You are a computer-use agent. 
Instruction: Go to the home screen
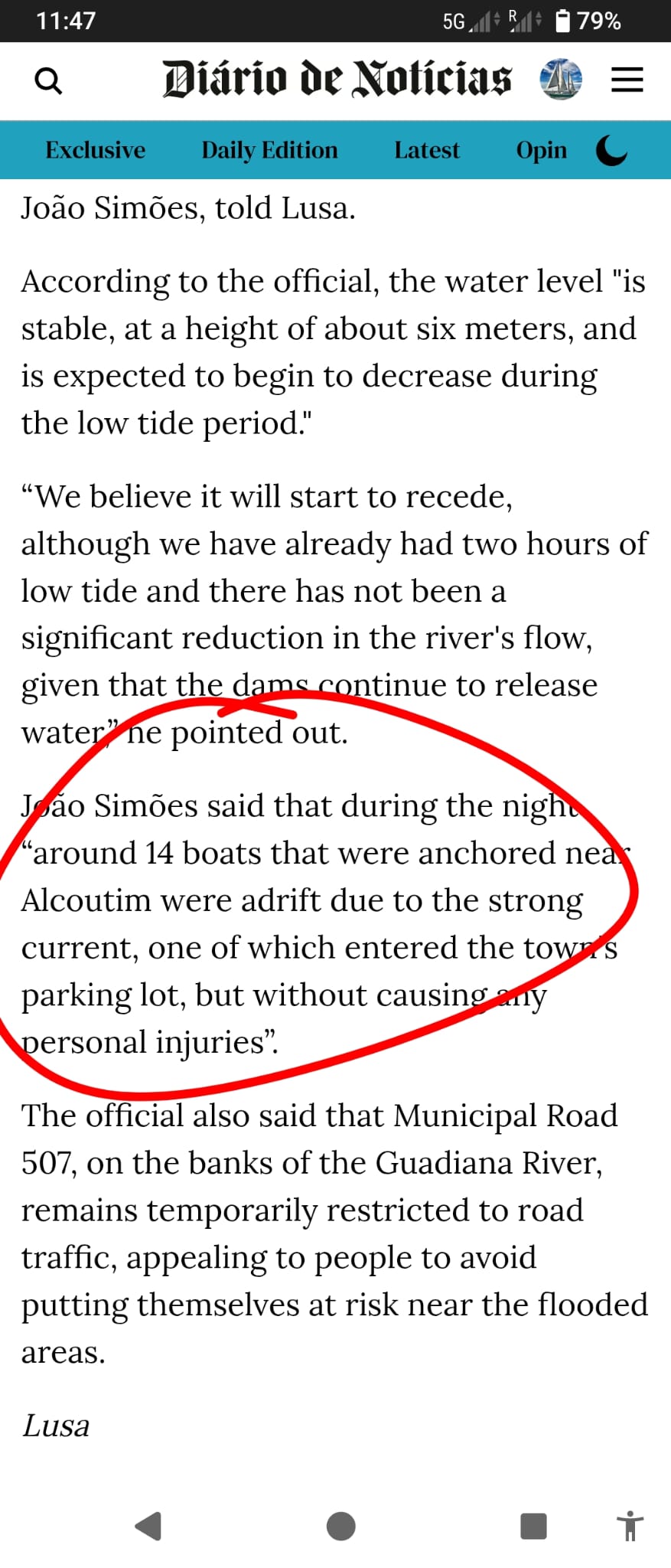click(x=340, y=1526)
